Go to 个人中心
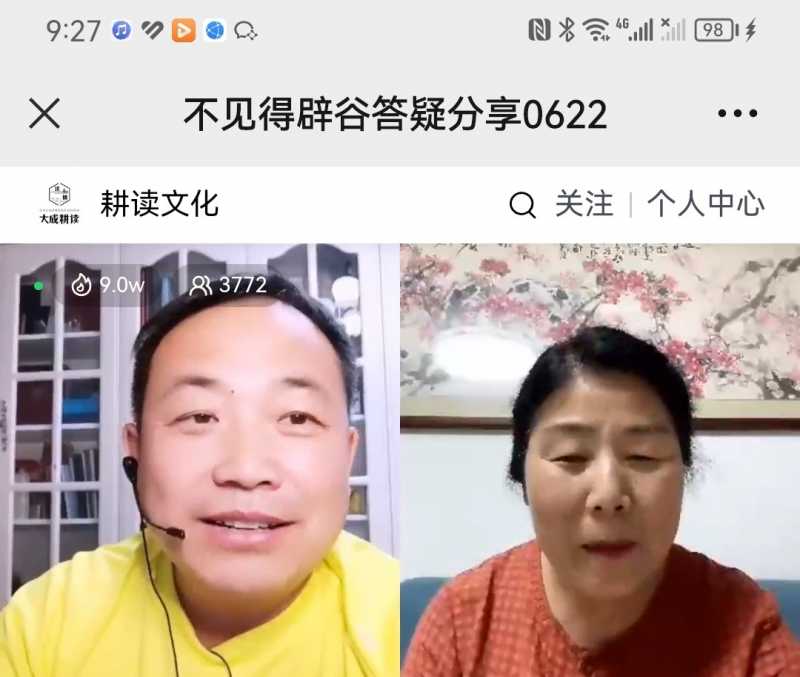The height and width of the screenshot is (677, 800). point(705,204)
